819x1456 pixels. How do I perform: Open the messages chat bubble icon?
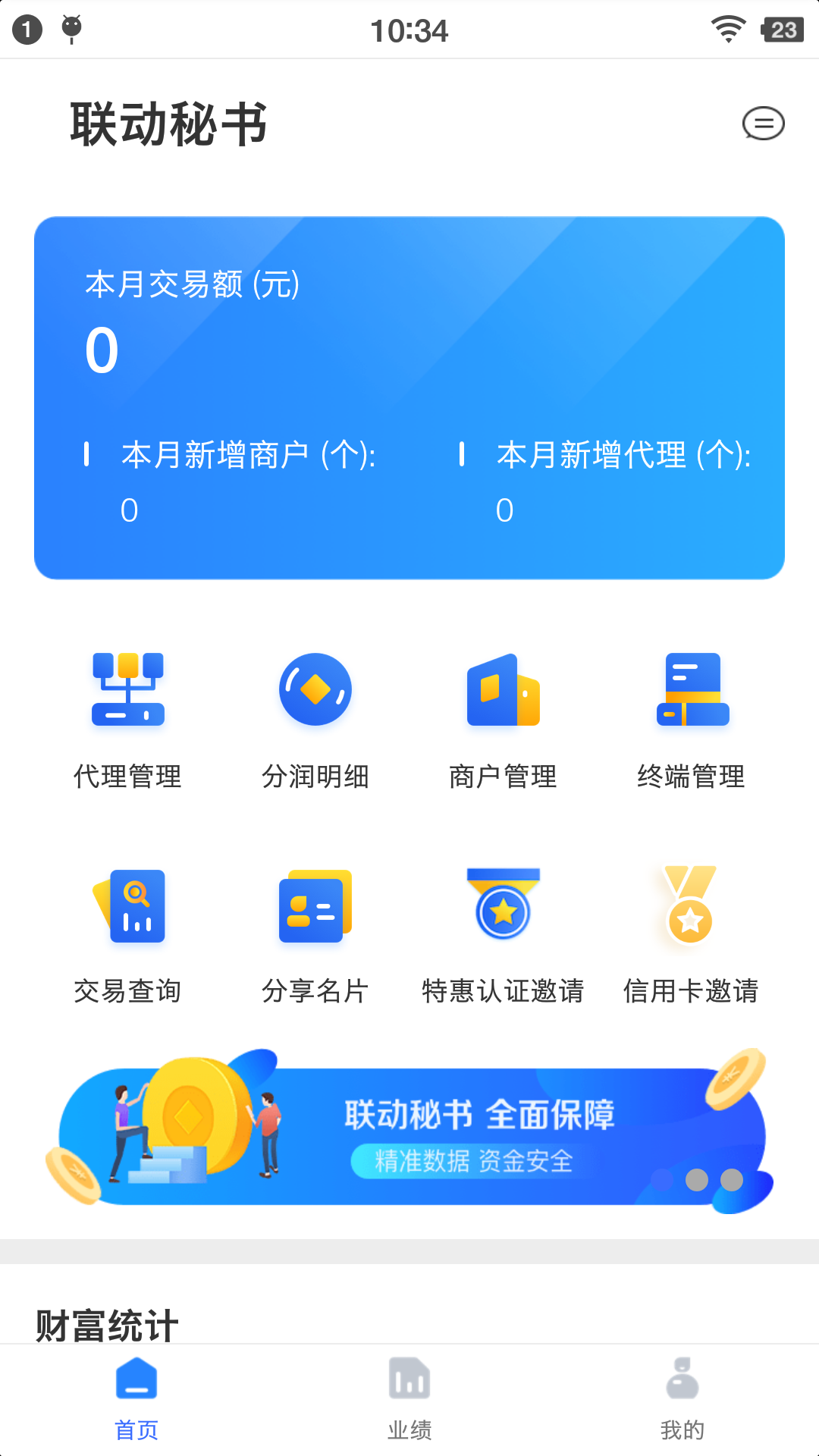point(763,124)
